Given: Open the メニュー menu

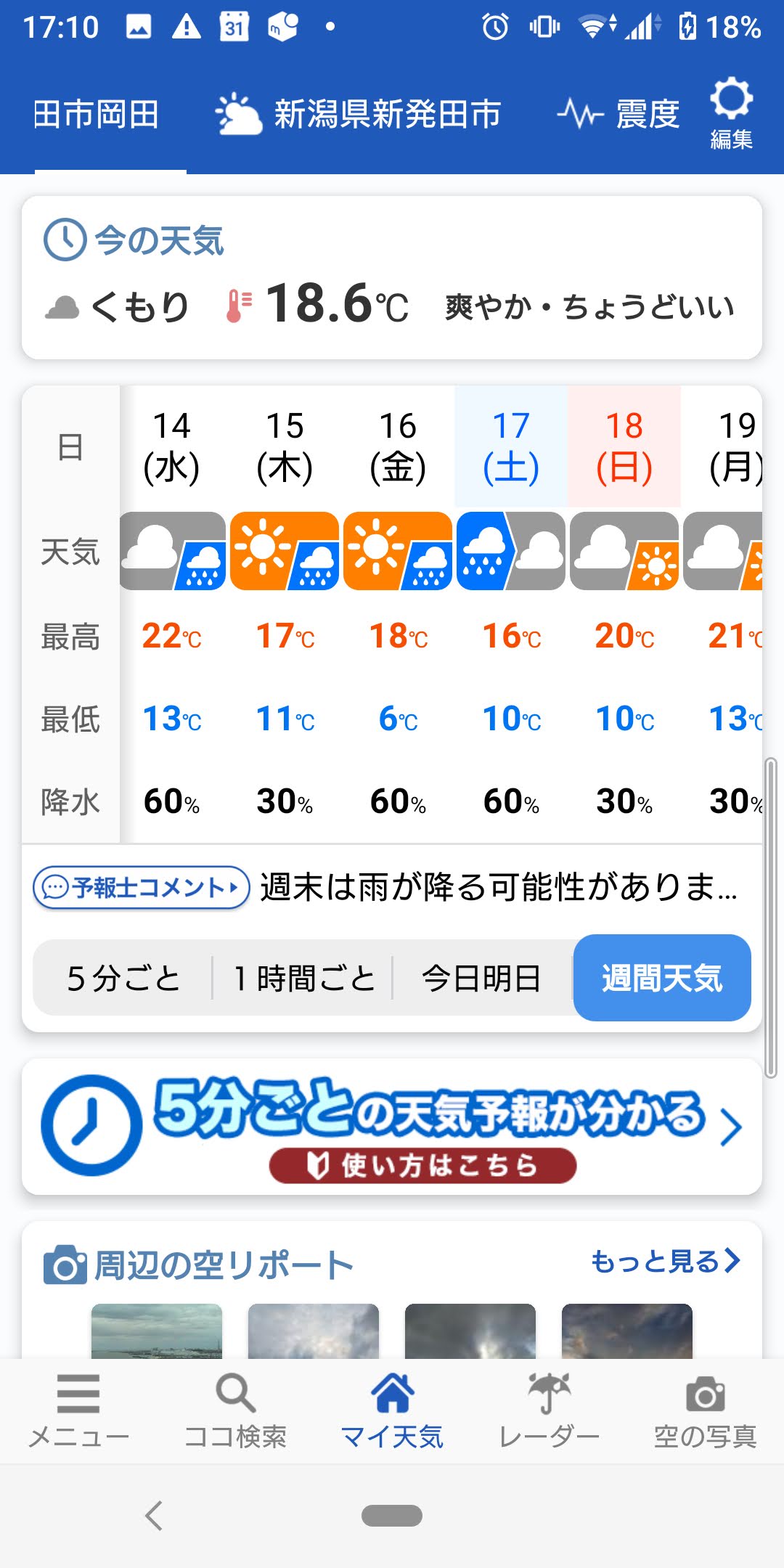Looking at the screenshot, I should pos(78,1410).
